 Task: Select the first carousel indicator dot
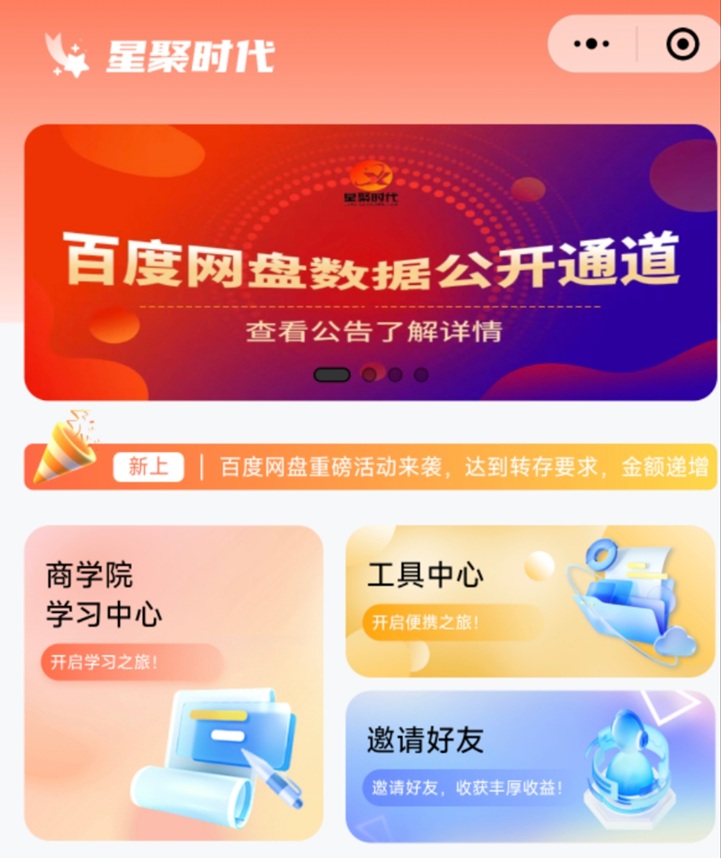tap(331, 373)
